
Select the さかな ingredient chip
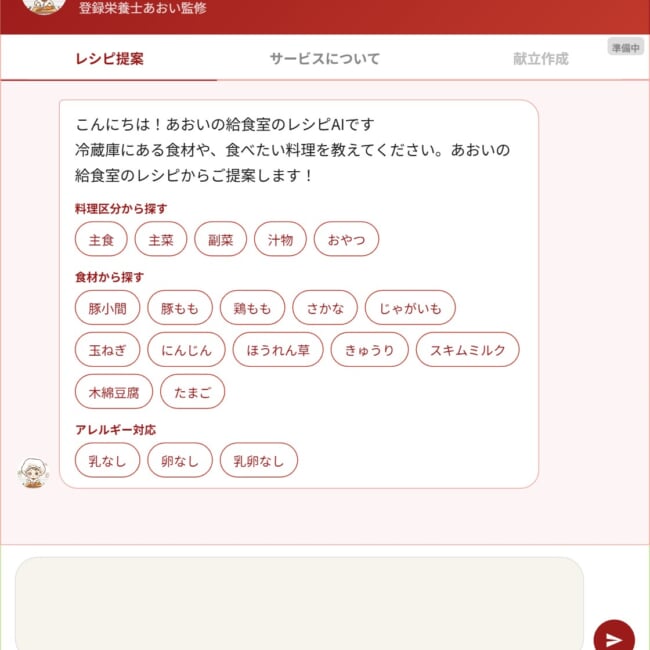point(325,308)
